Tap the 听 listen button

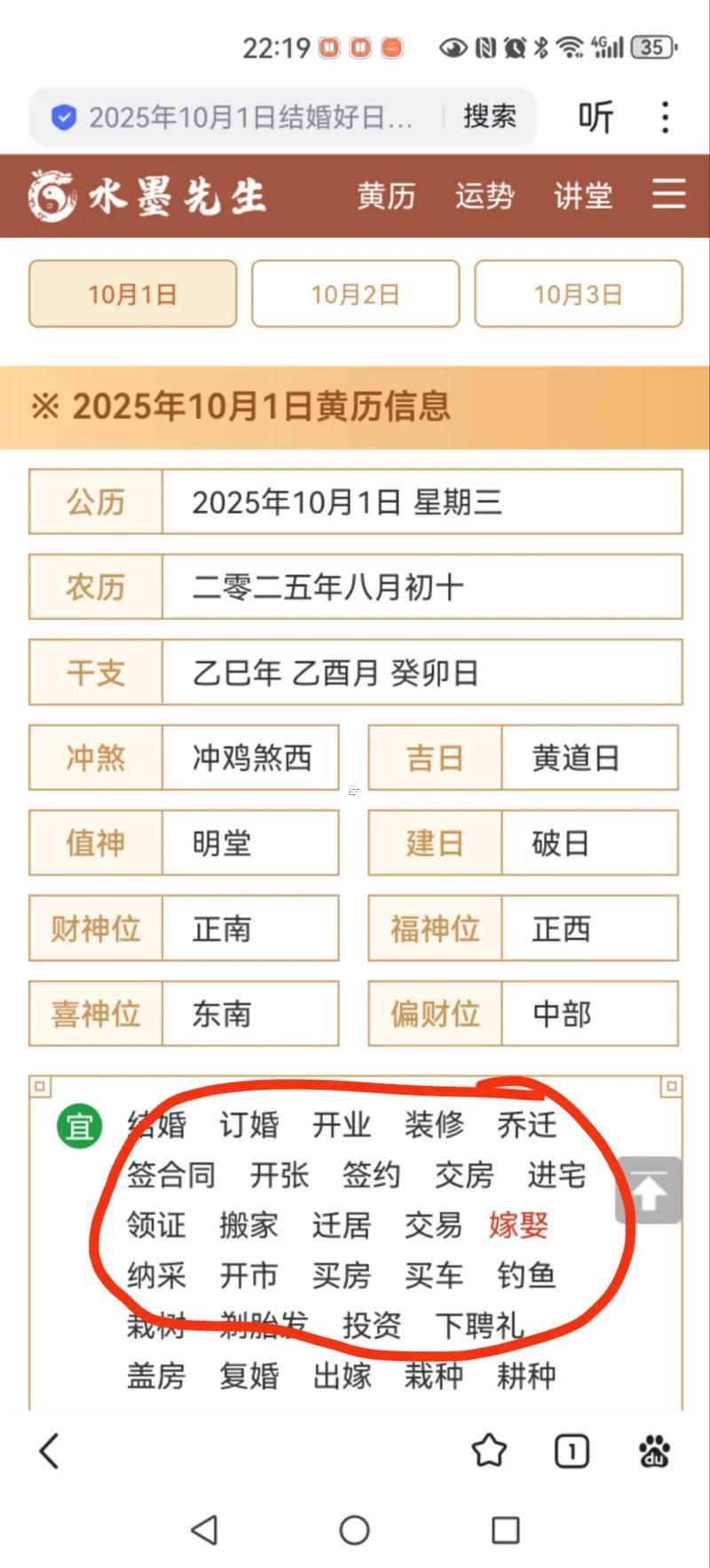pyautogui.click(x=596, y=117)
